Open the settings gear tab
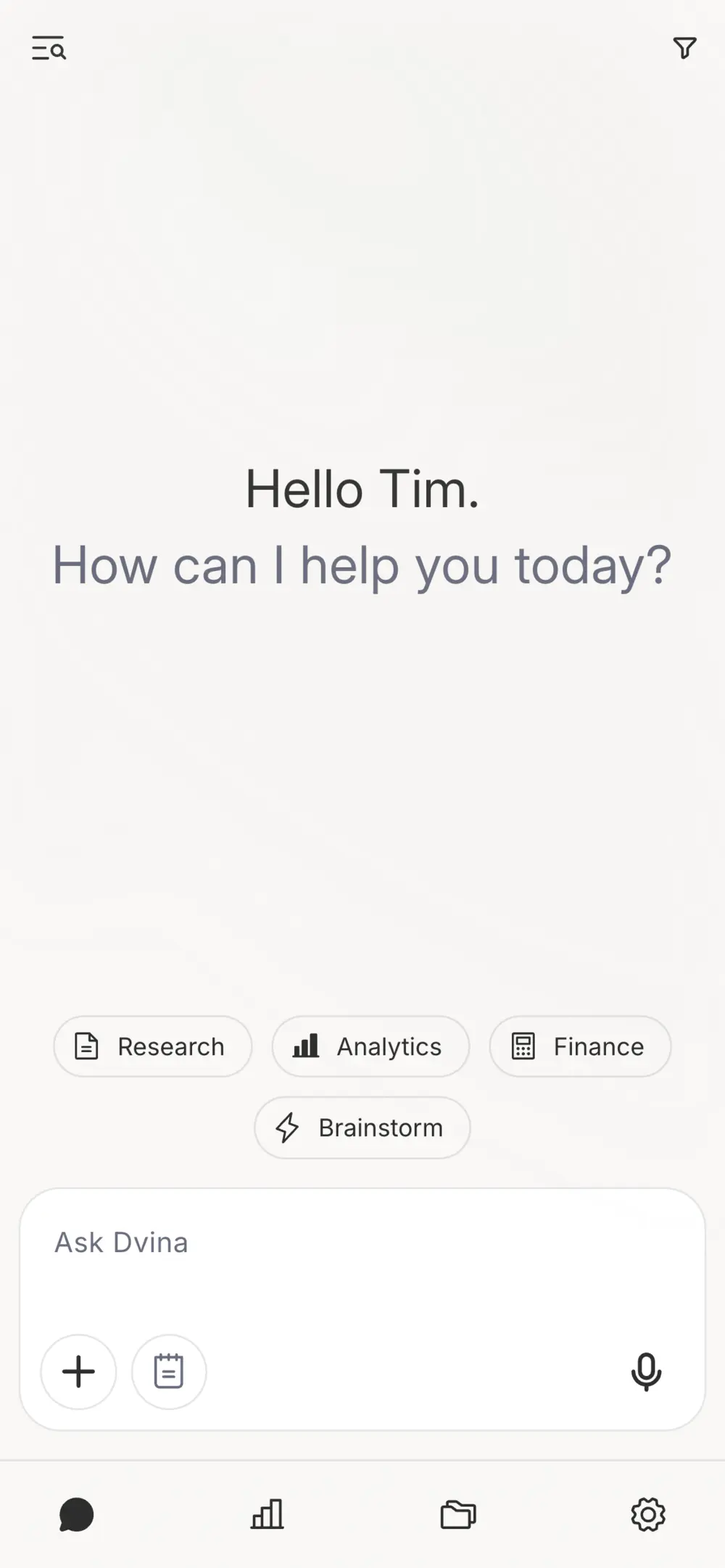Viewport: 725px width, 1568px height. point(648,1514)
